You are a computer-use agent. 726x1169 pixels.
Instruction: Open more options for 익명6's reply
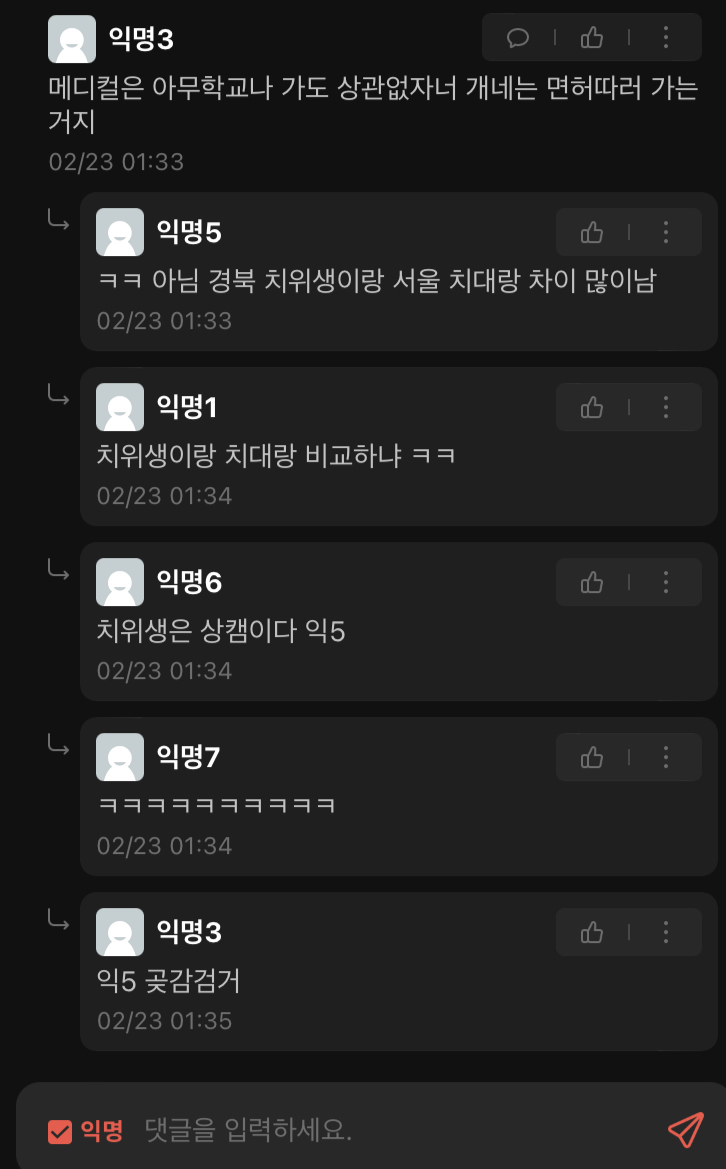pyautogui.click(x=666, y=583)
